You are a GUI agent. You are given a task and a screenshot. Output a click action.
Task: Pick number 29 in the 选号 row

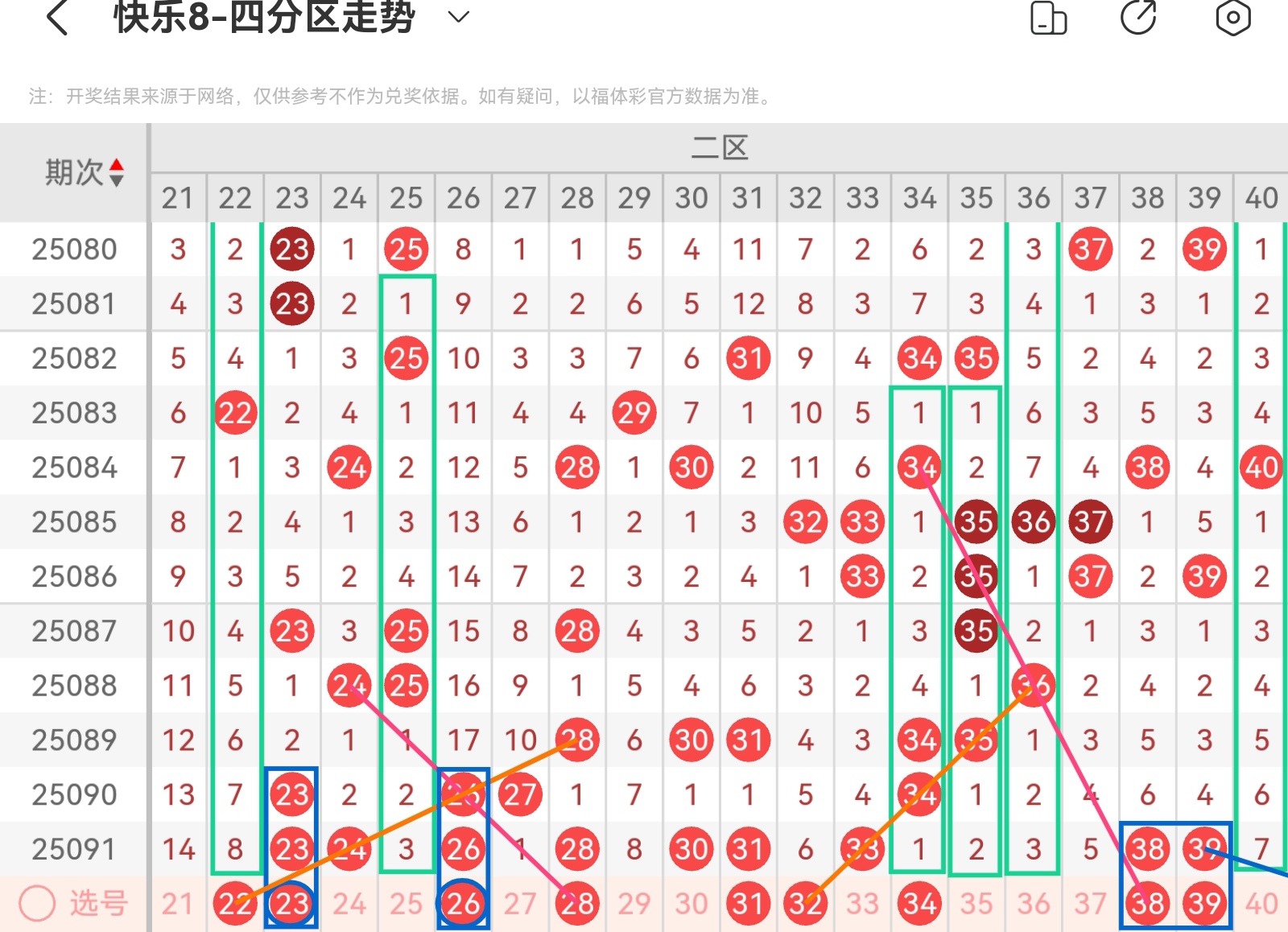(x=634, y=904)
